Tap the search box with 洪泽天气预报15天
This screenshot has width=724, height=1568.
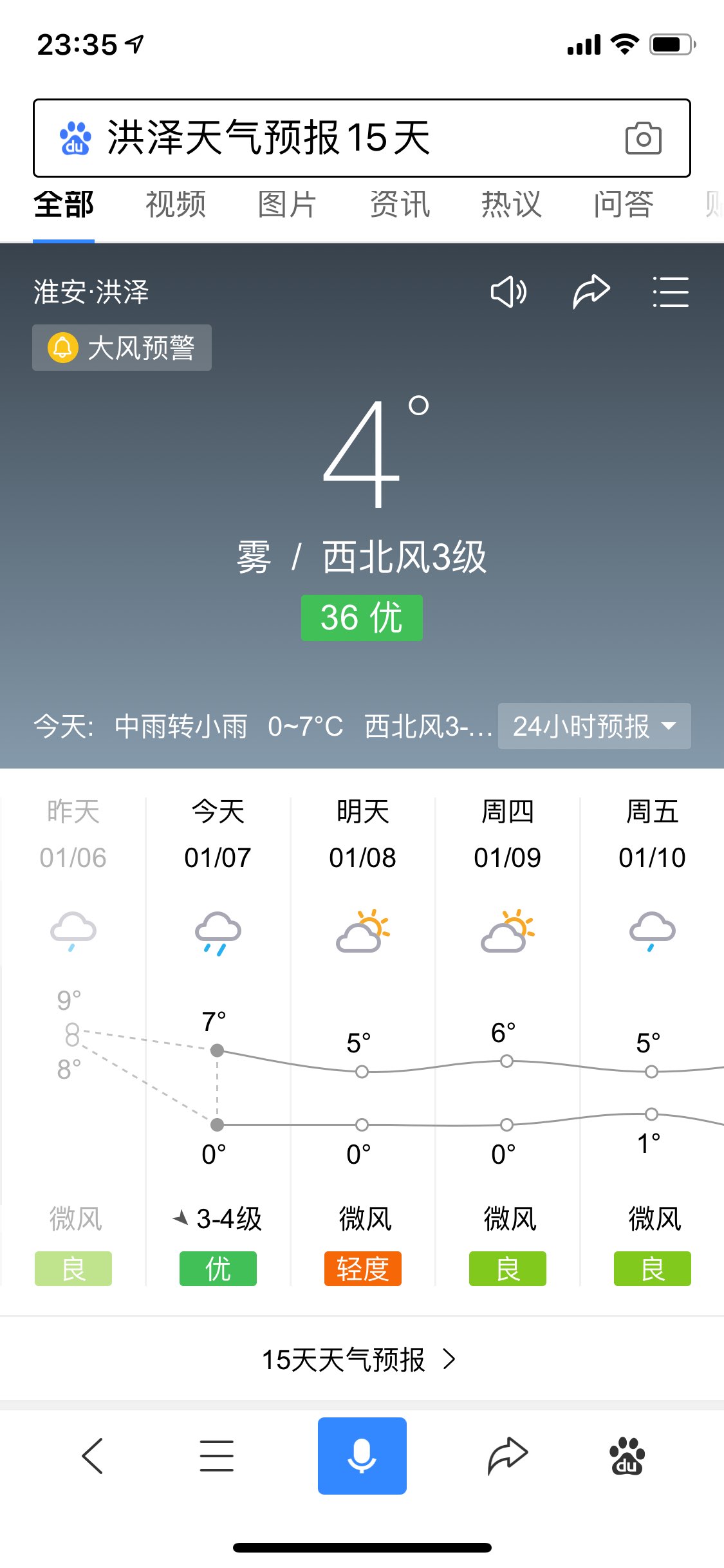tap(362, 138)
